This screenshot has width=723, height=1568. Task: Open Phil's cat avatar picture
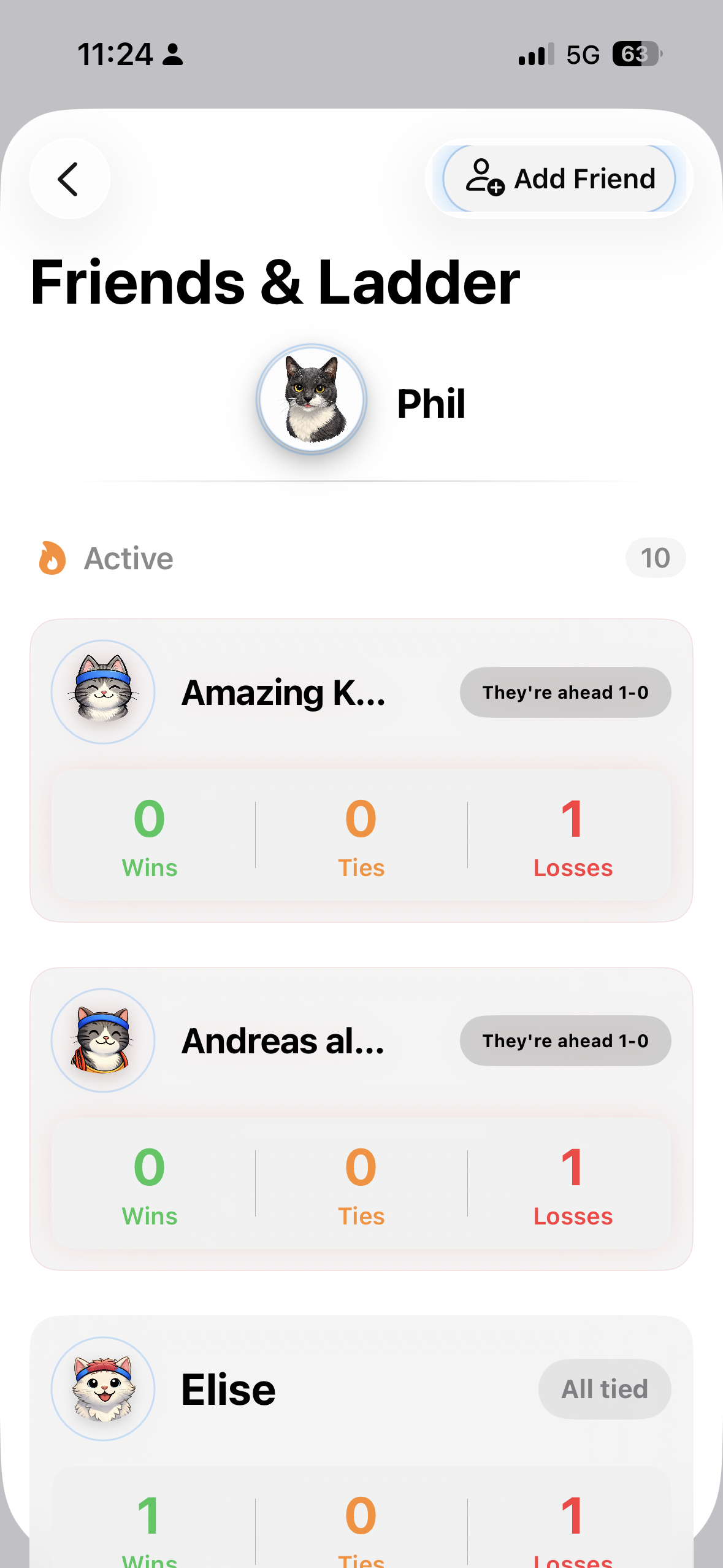click(311, 399)
